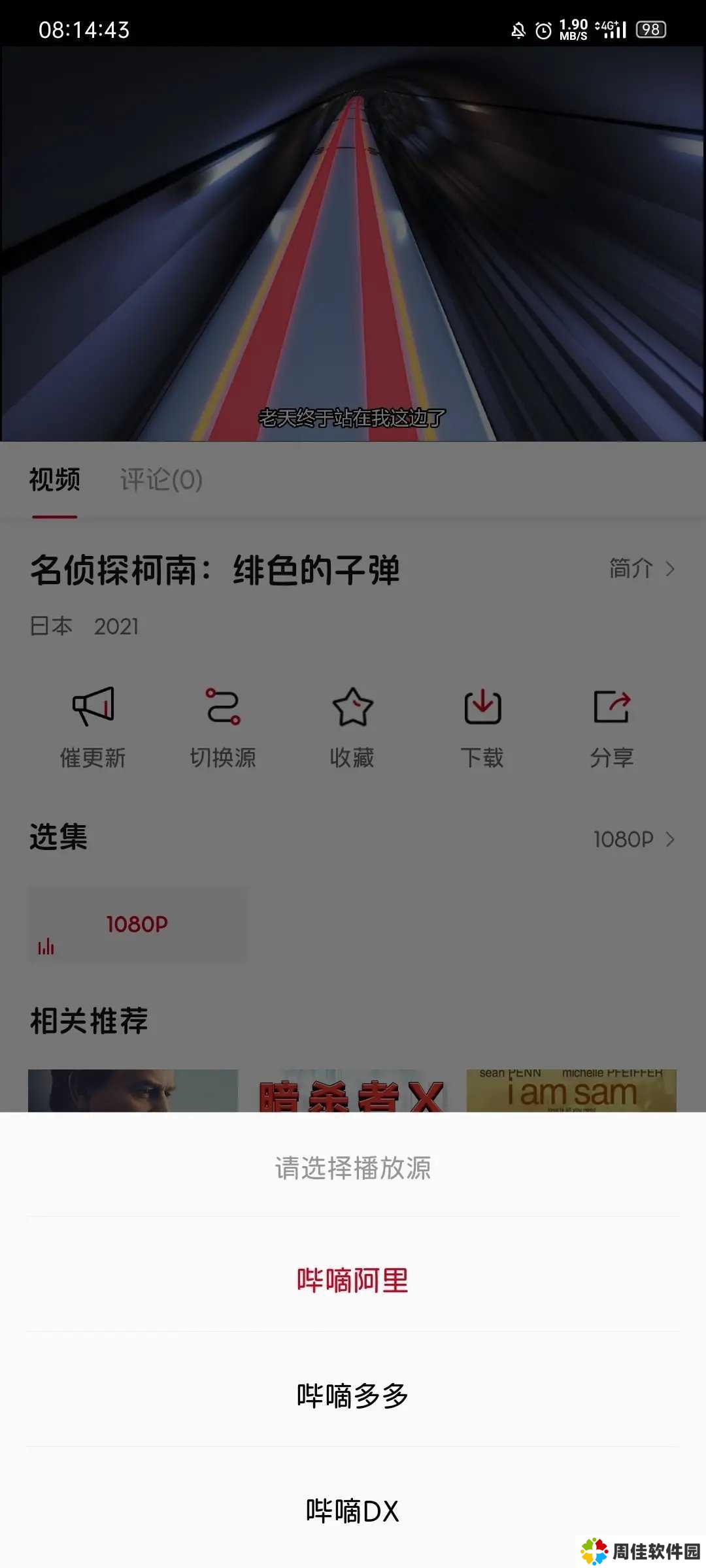The height and width of the screenshot is (1568, 706).
Task: Select the 哔嘀阿里 playback source
Action: (352, 1279)
